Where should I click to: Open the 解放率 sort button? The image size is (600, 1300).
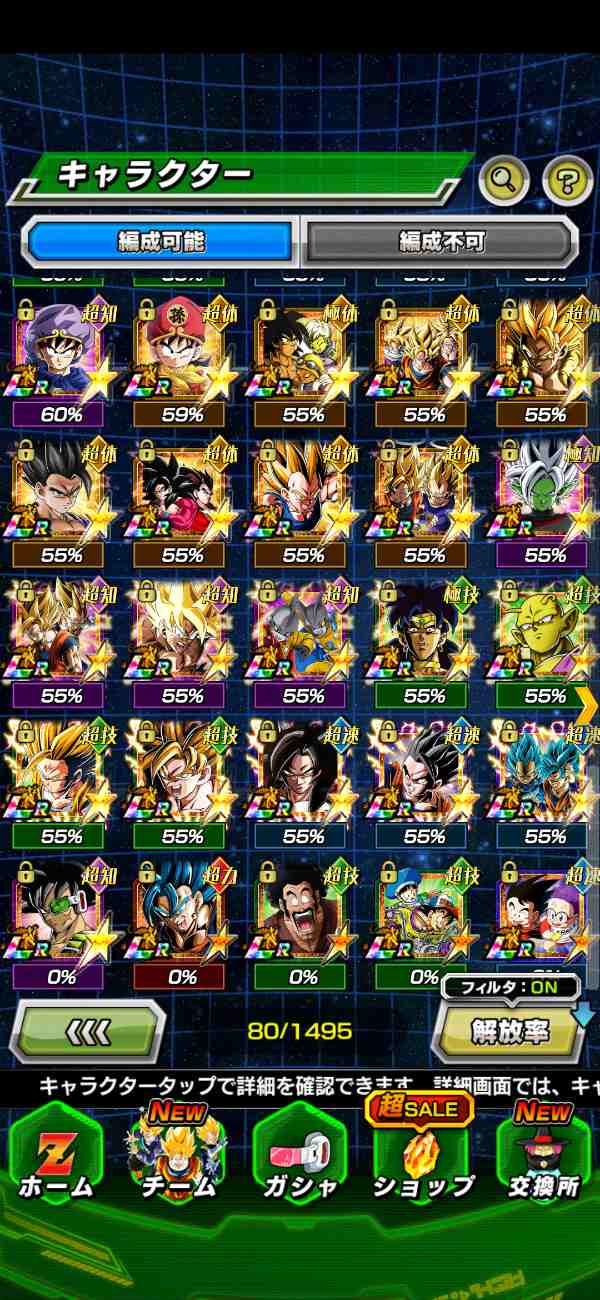(509, 1030)
